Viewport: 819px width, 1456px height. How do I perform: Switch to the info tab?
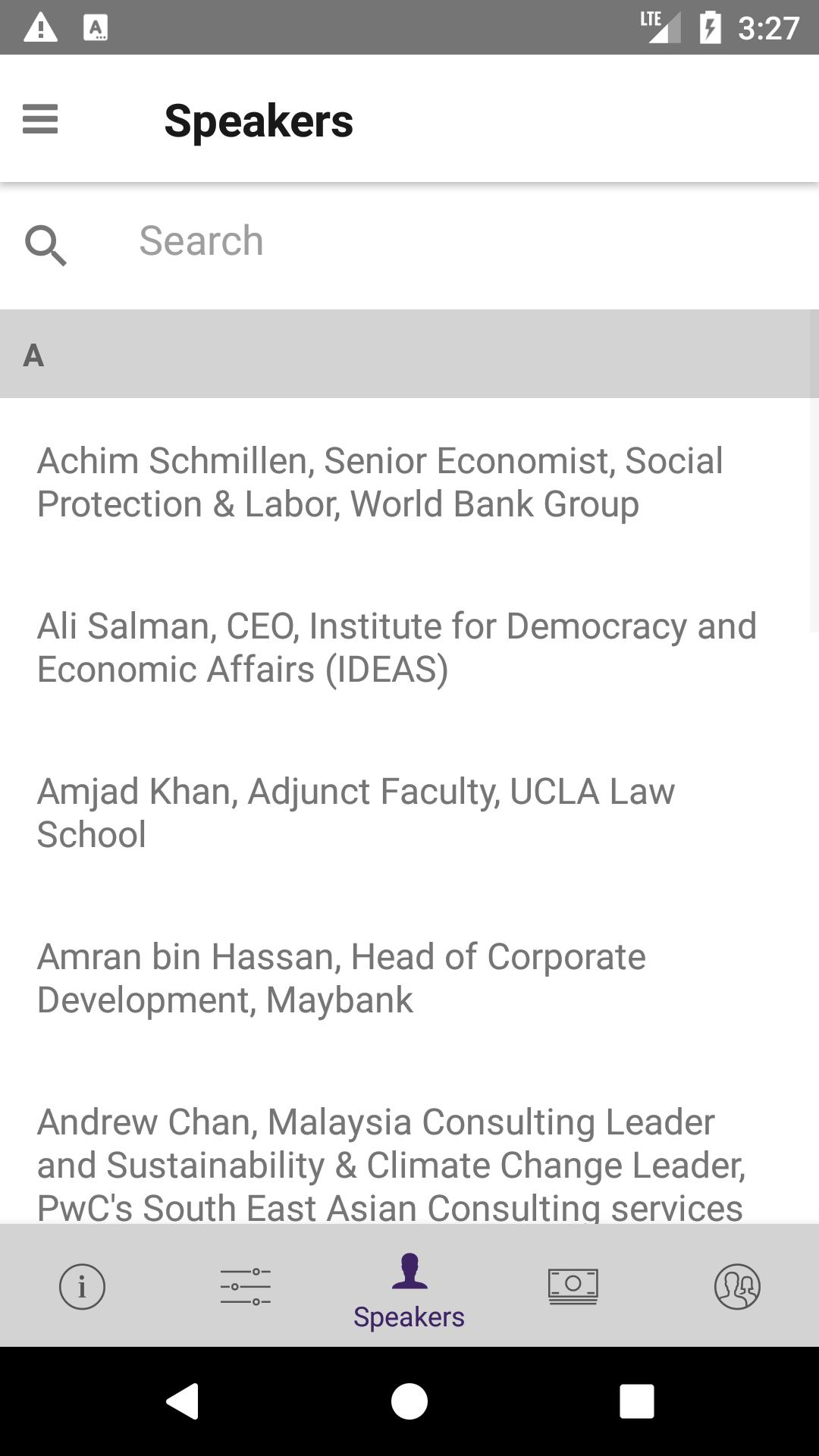(x=82, y=1286)
